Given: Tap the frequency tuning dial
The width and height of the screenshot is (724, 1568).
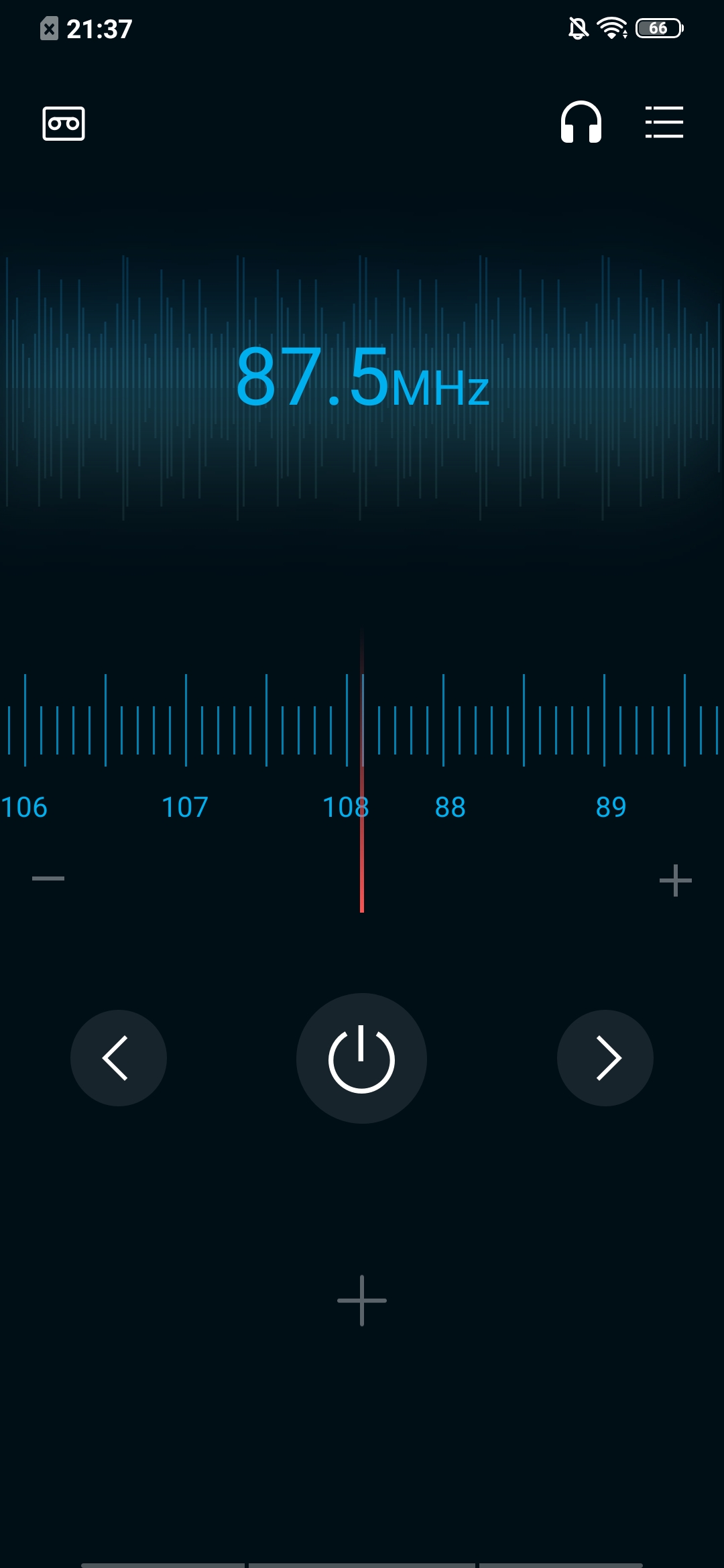Looking at the screenshot, I should (x=362, y=720).
